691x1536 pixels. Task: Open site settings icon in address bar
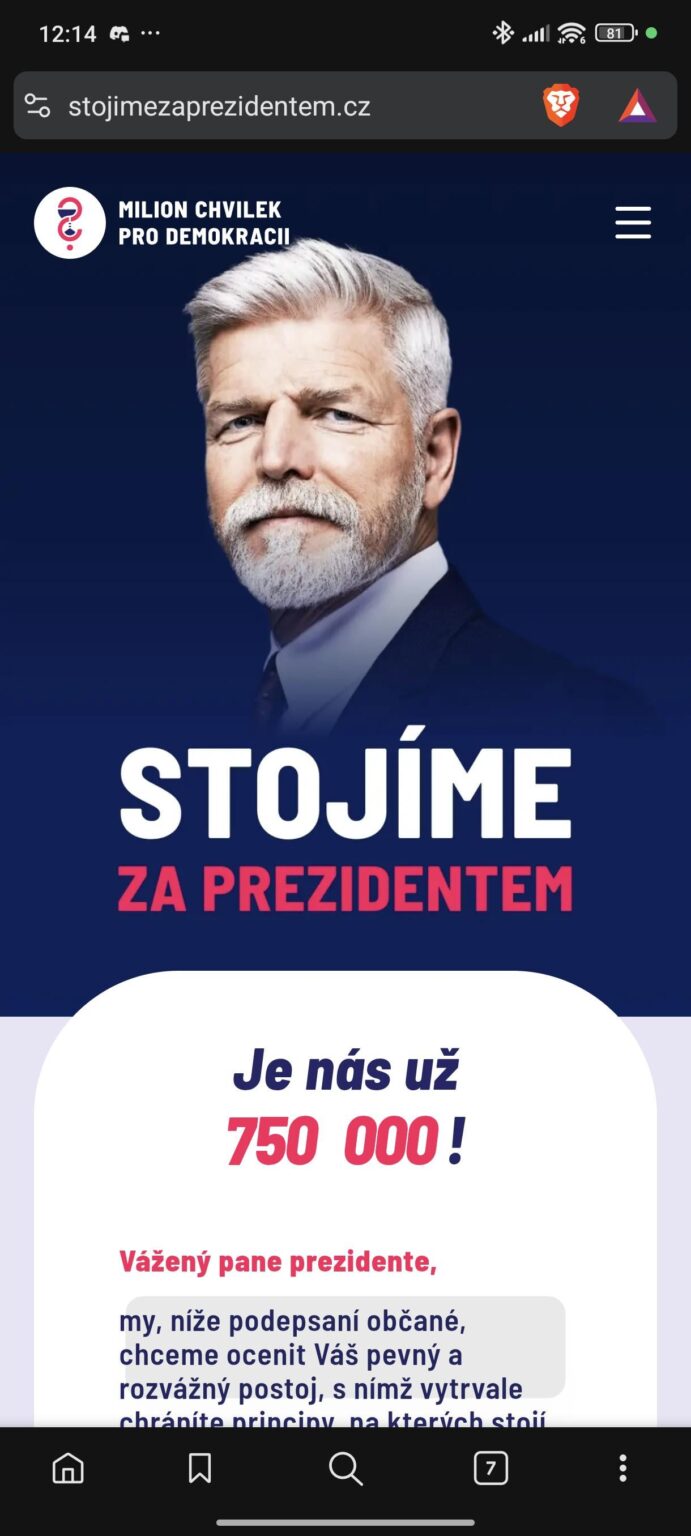[x=37, y=106]
